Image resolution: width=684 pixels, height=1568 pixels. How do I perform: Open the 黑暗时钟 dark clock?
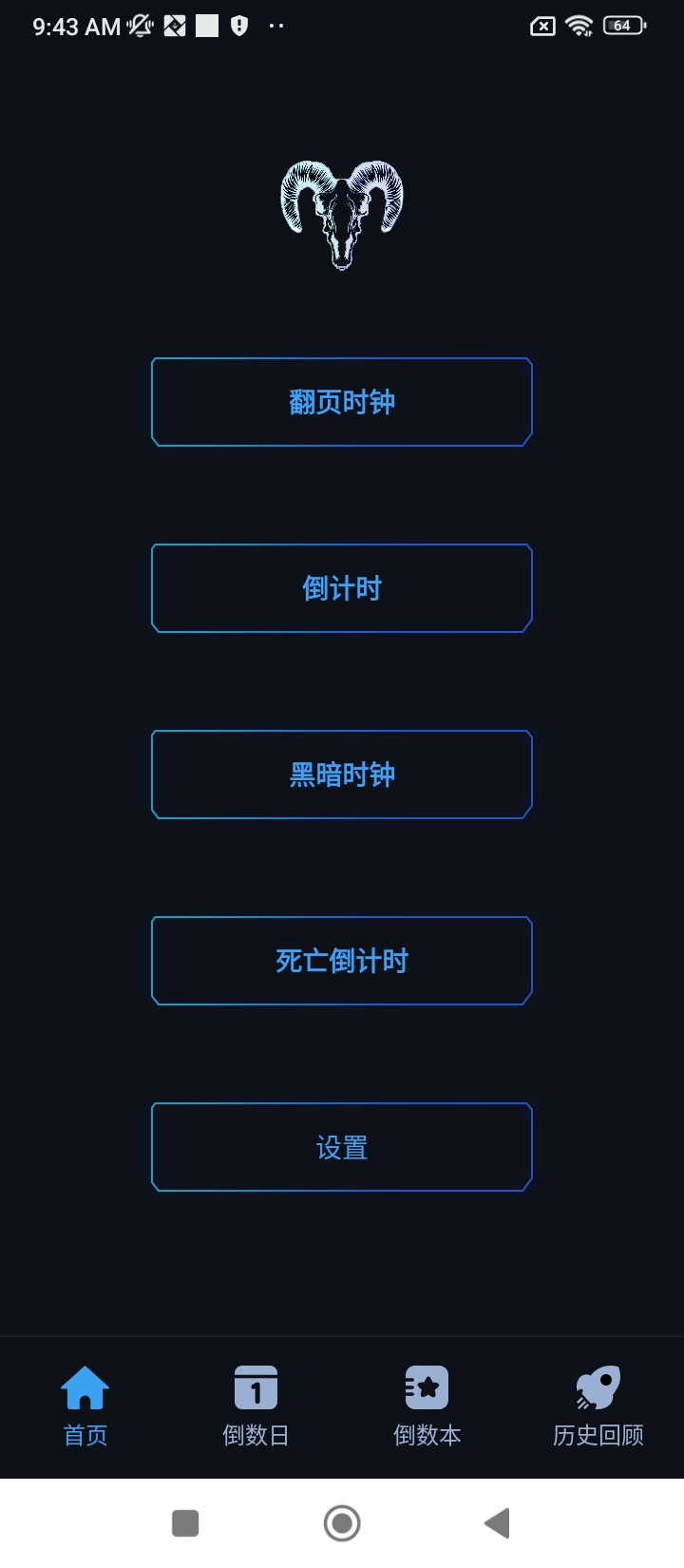tap(342, 774)
